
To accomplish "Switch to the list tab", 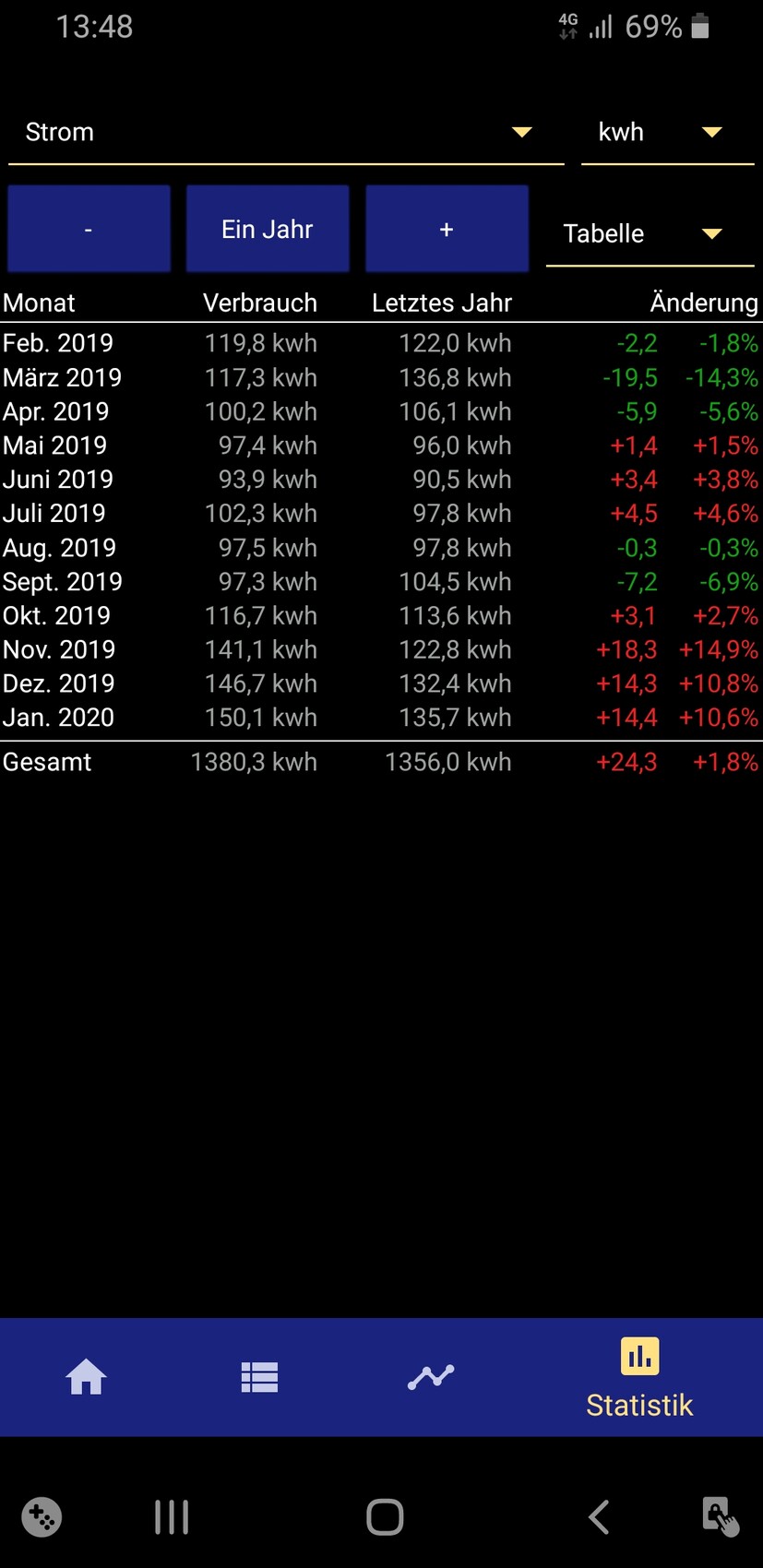I will click(259, 1377).
